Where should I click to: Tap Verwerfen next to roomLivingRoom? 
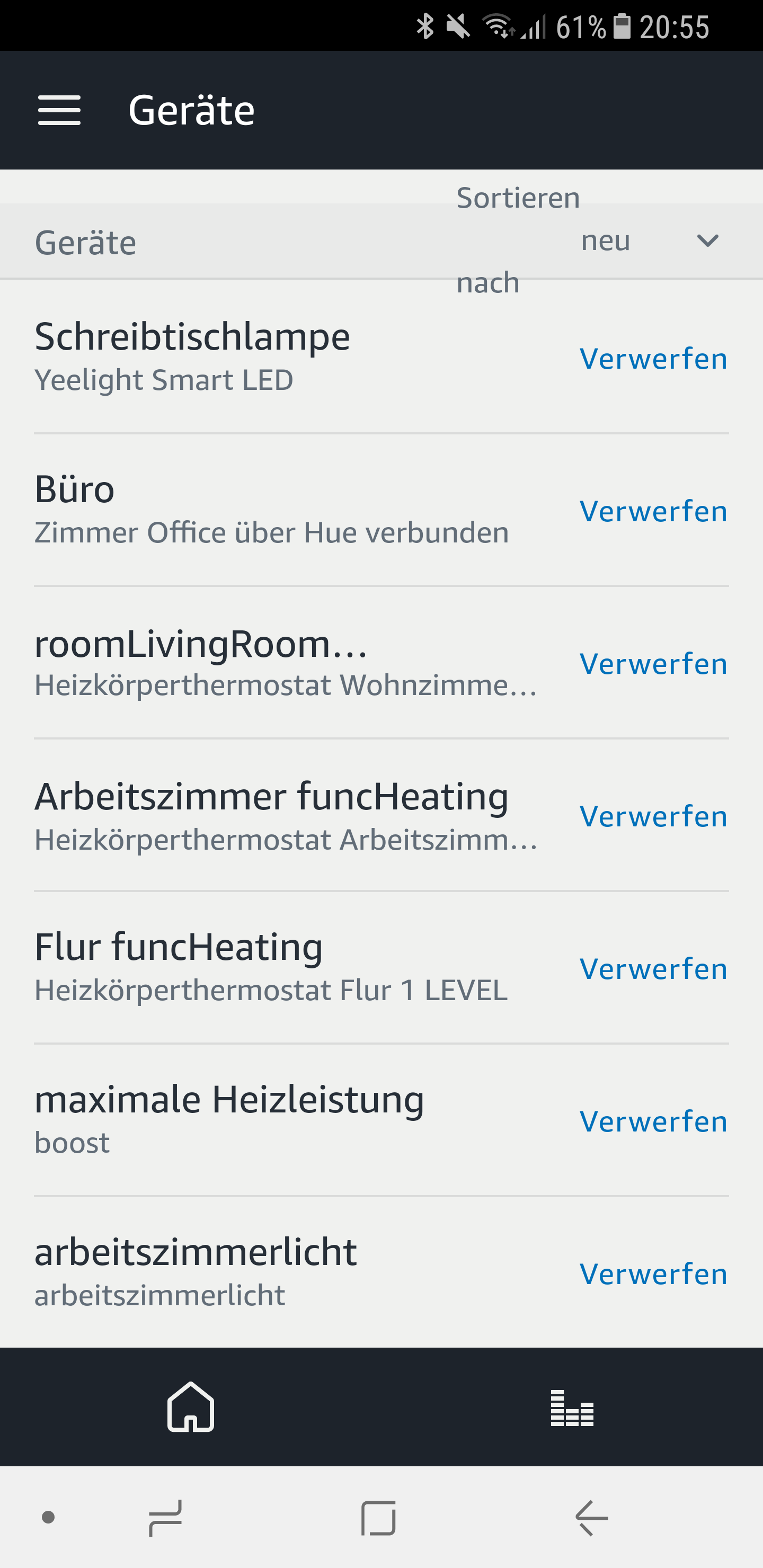[653, 663]
